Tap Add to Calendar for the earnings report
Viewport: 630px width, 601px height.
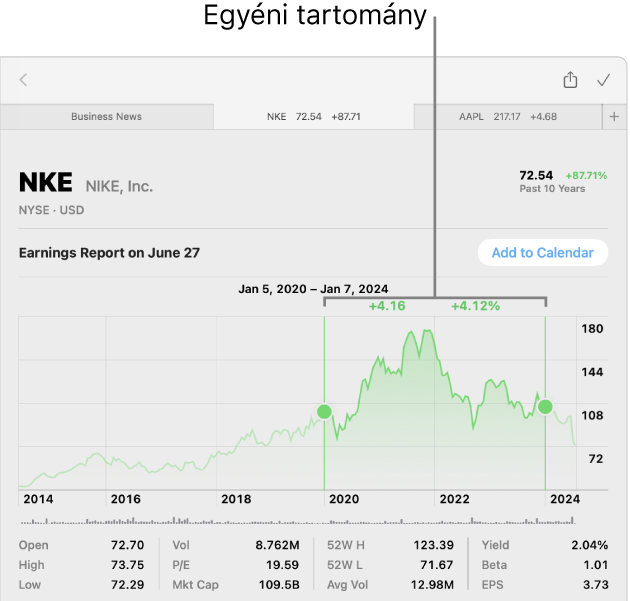tap(542, 253)
